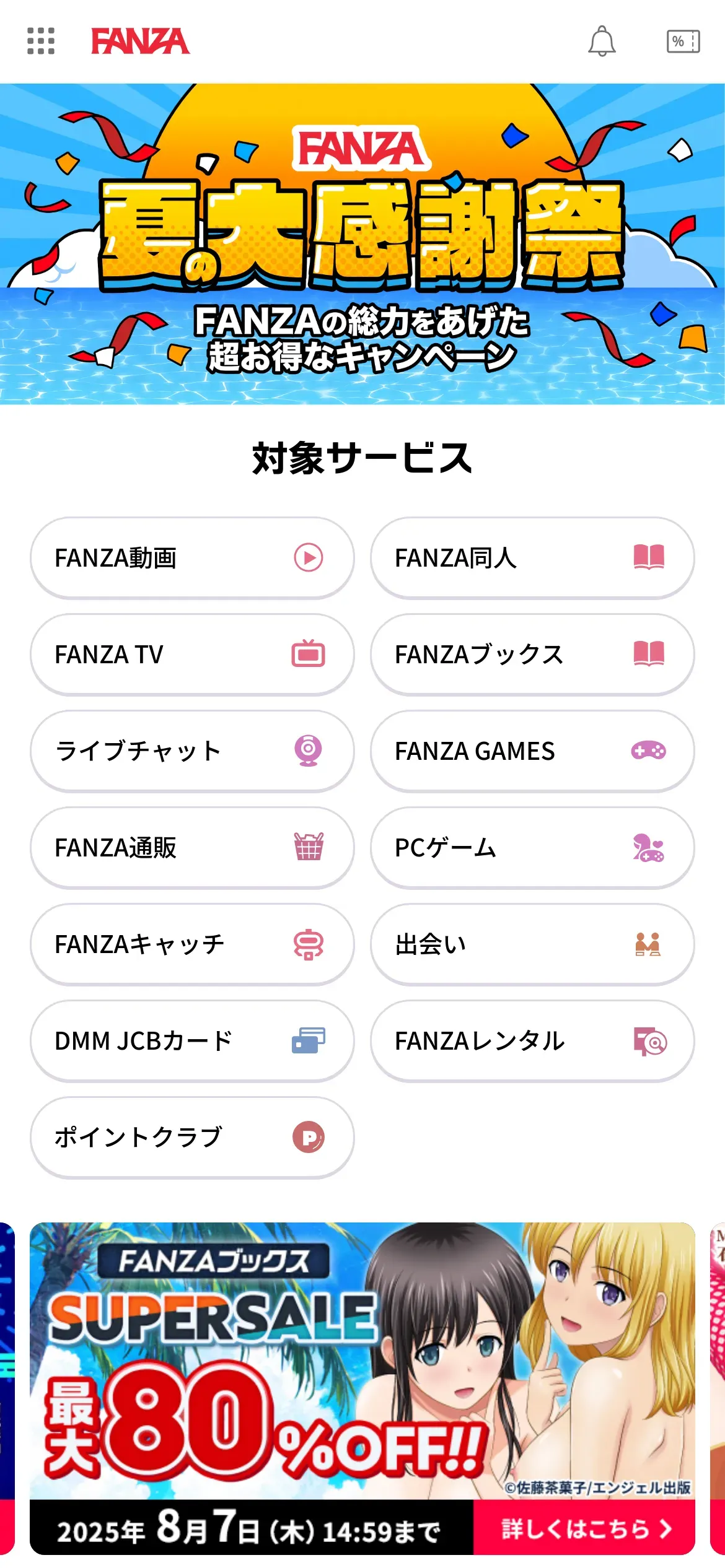Tap the 出会い service button
The width and height of the screenshot is (725, 1568).
click(x=532, y=944)
